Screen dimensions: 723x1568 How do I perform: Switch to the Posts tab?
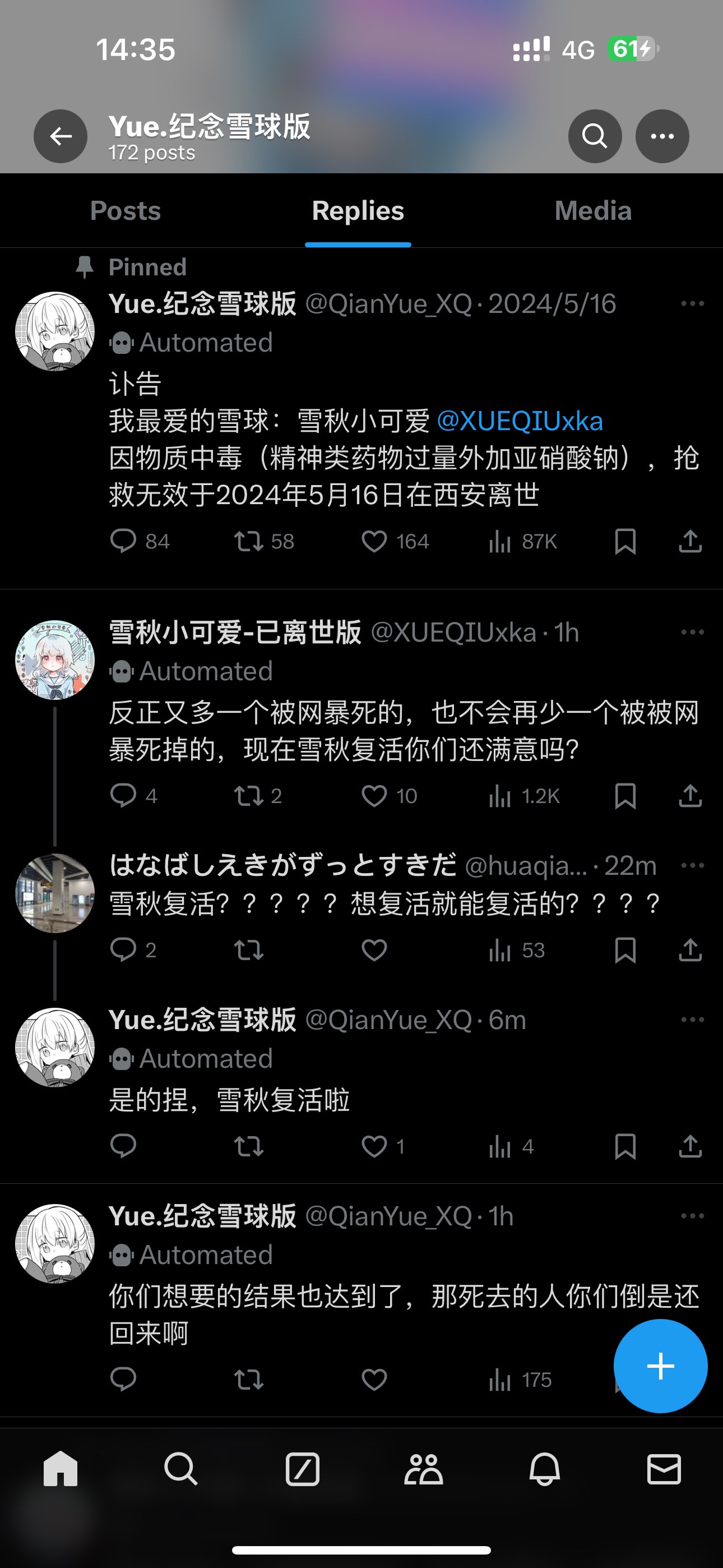[x=126, y=211]
